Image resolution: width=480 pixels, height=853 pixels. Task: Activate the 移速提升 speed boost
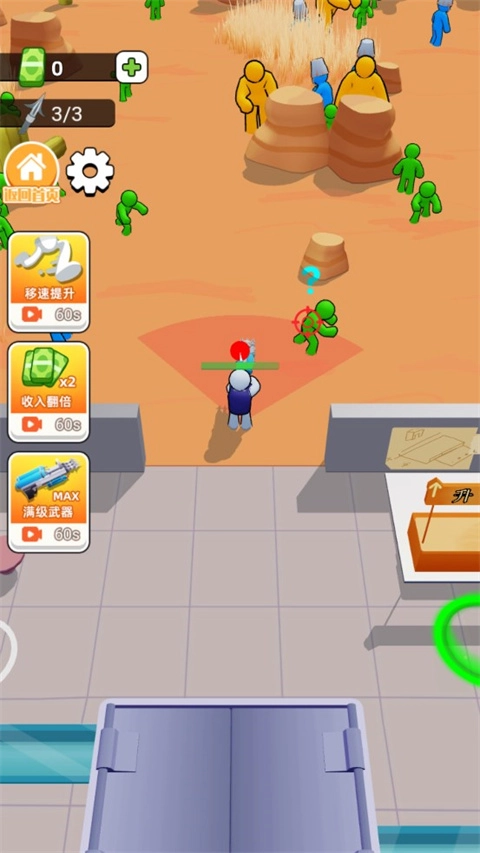(48, 282)
